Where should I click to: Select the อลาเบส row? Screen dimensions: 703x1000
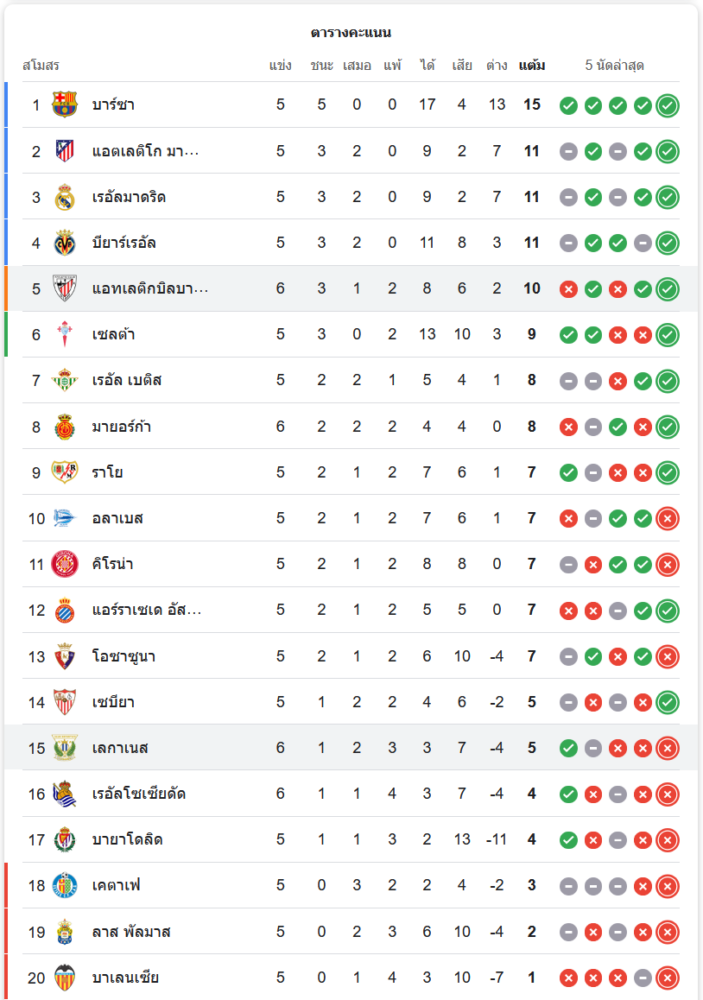pos(117,518)
